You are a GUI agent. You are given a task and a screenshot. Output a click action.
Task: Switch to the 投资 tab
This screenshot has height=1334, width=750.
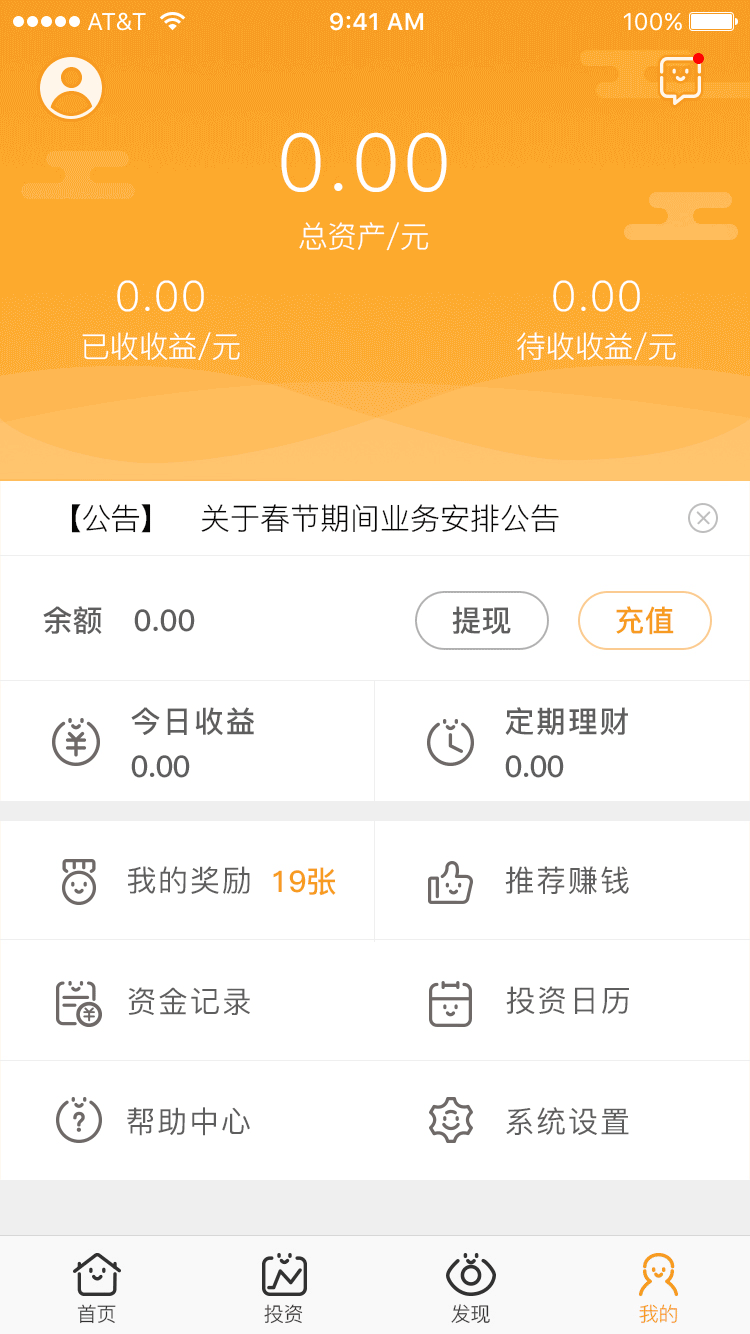[283, 1285]
